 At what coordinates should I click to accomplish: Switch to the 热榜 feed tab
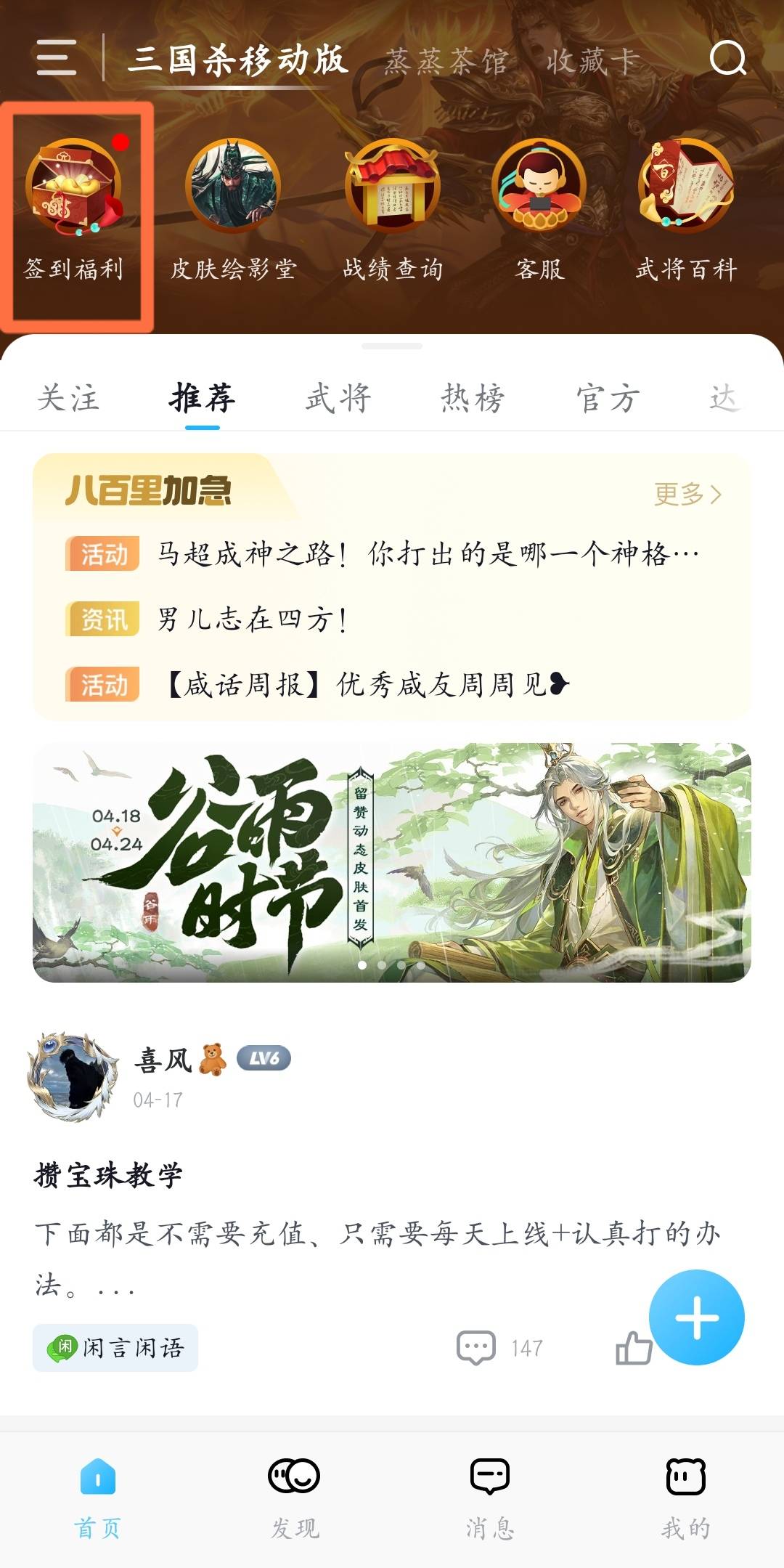473,398
